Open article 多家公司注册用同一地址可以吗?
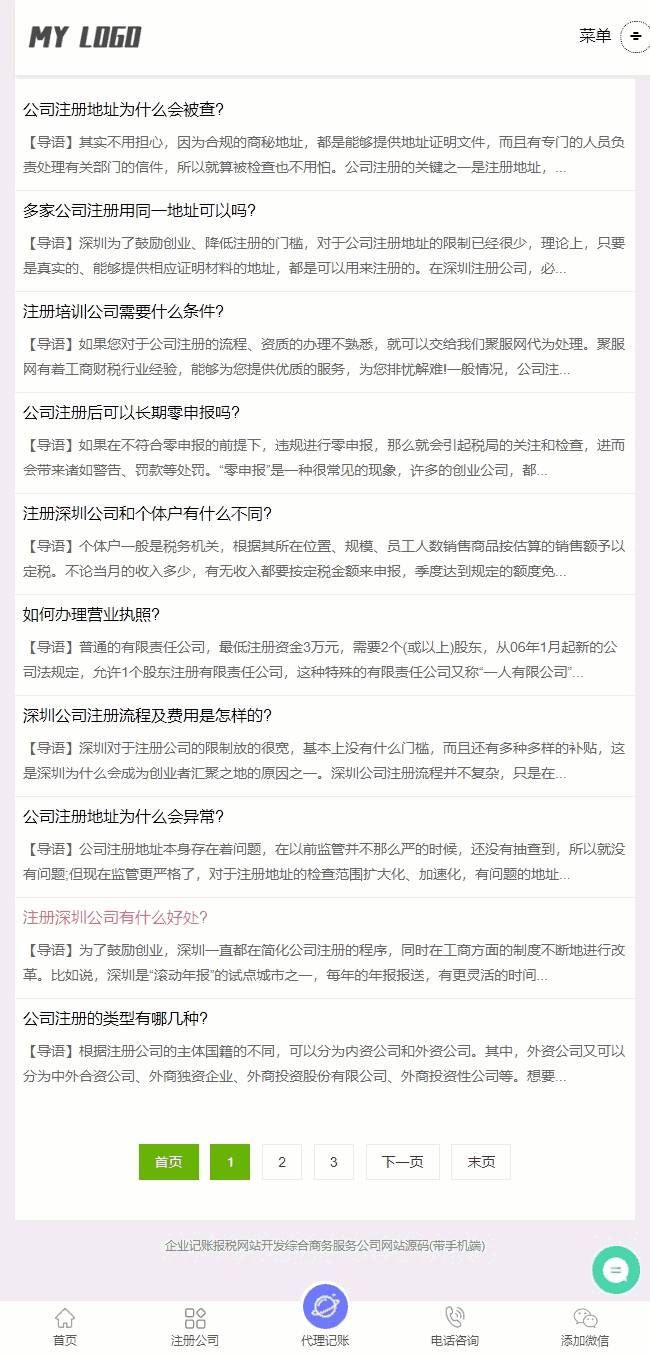This screenshot has height=1356, width=650. (x=139, y=210)
